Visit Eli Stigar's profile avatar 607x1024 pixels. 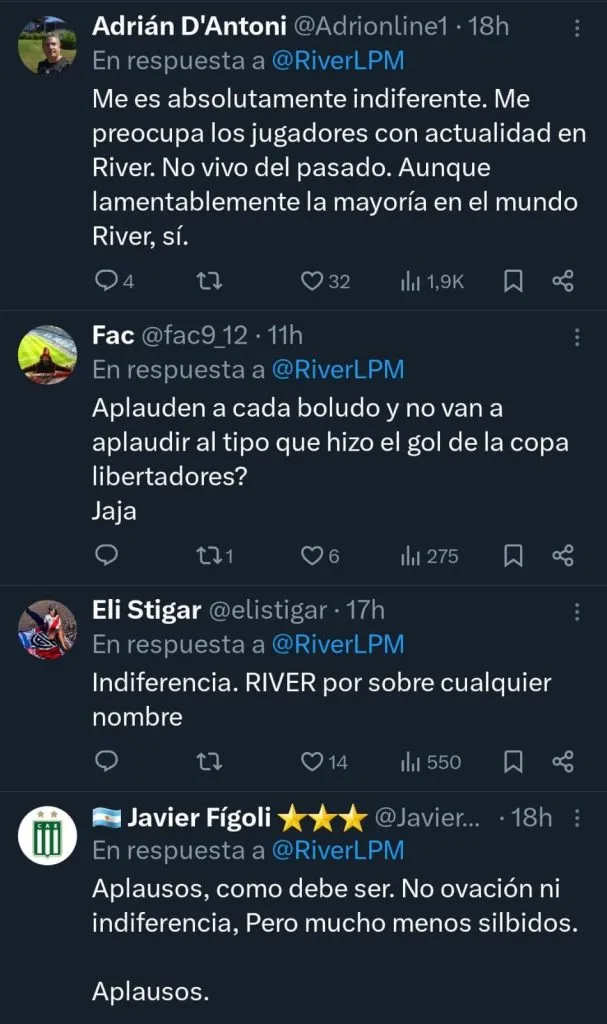click(47, 630)
